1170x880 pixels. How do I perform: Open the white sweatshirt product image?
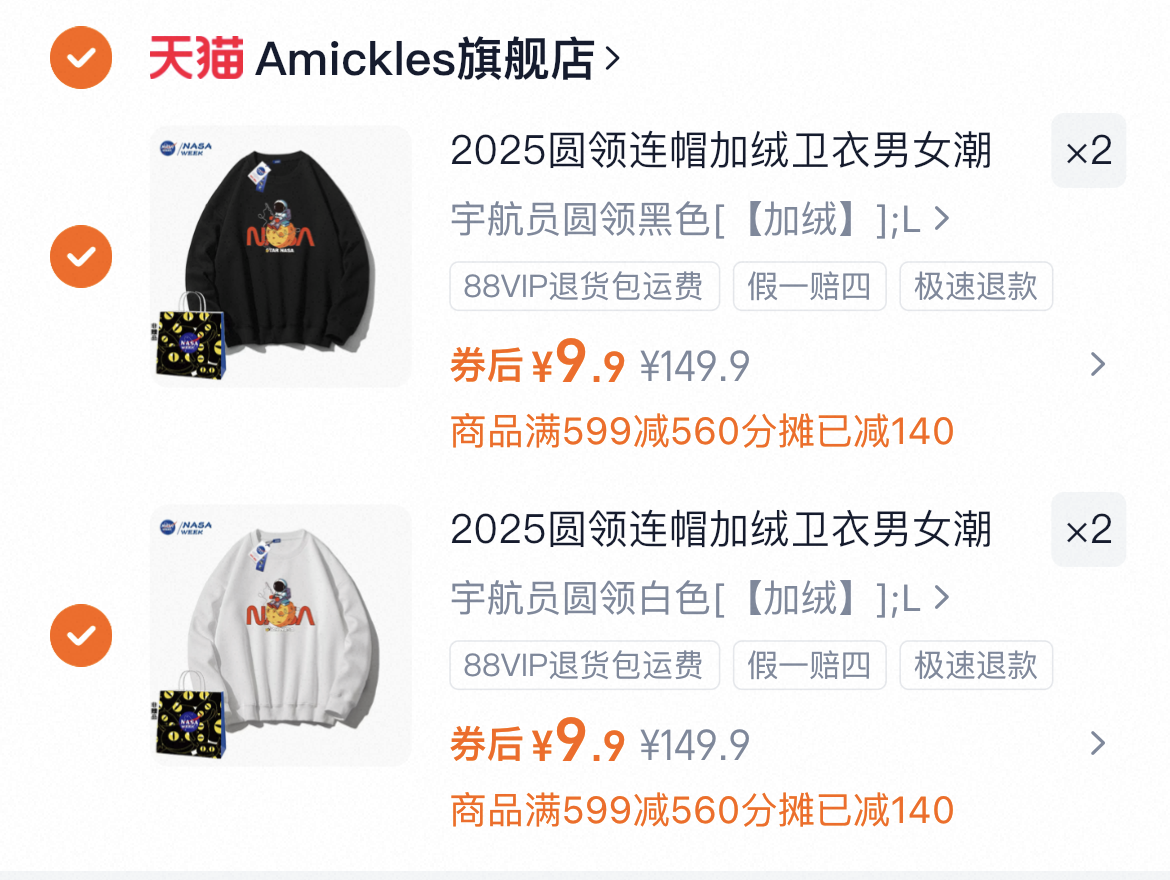click(x=281, y=635)
